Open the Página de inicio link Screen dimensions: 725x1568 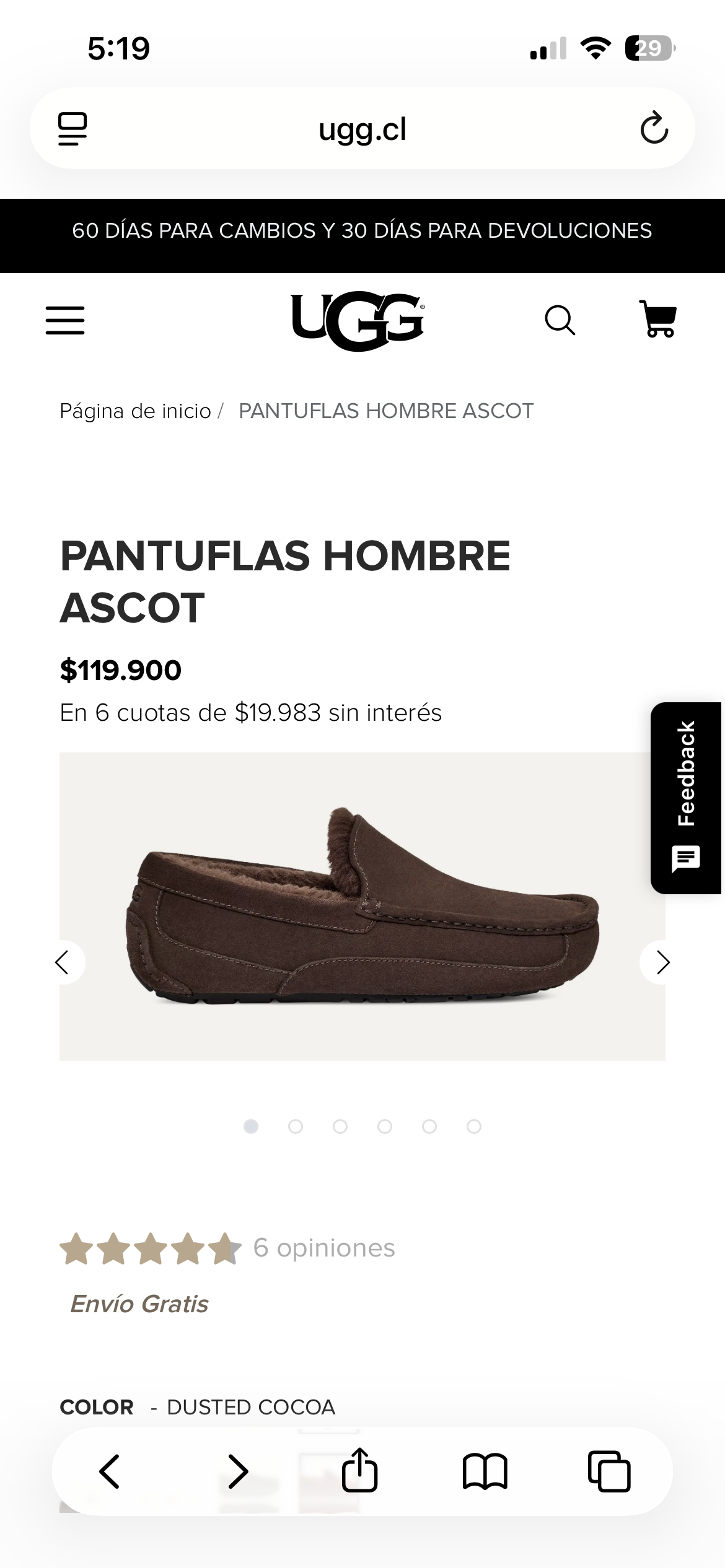tap(136, 411)
